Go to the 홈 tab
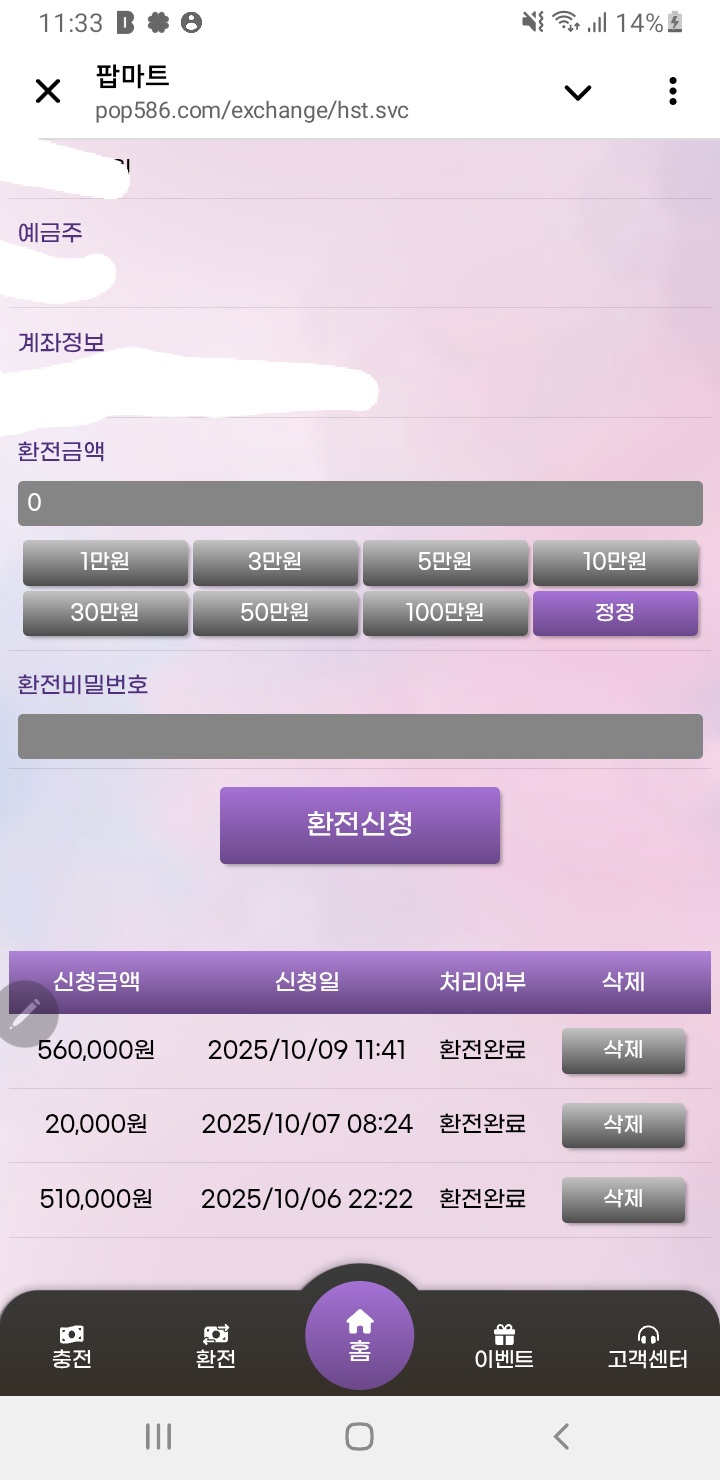Viewport: 720px width, 1480px height. [x=360, y=1336]
